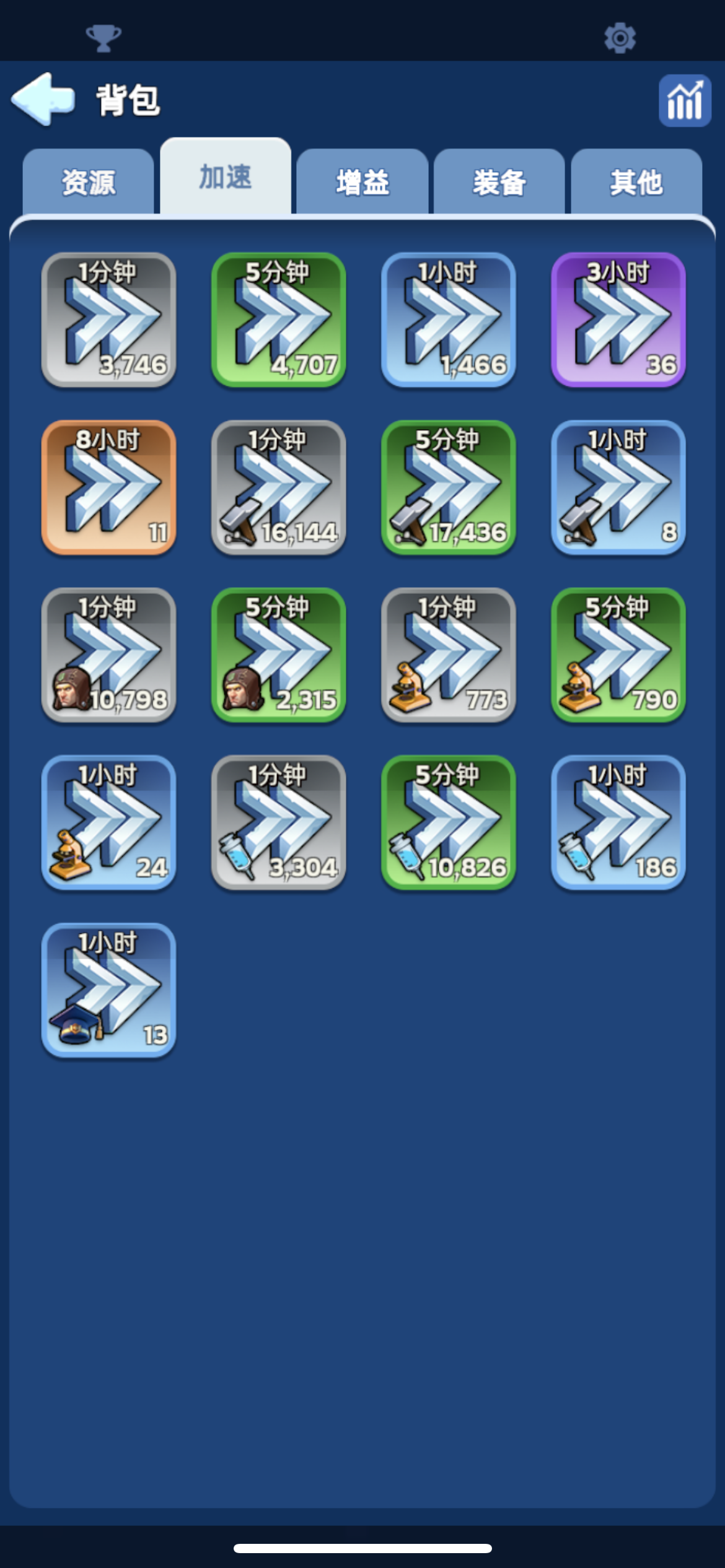Choose the 5分钟 syringe speedup with 10,826

449,822
